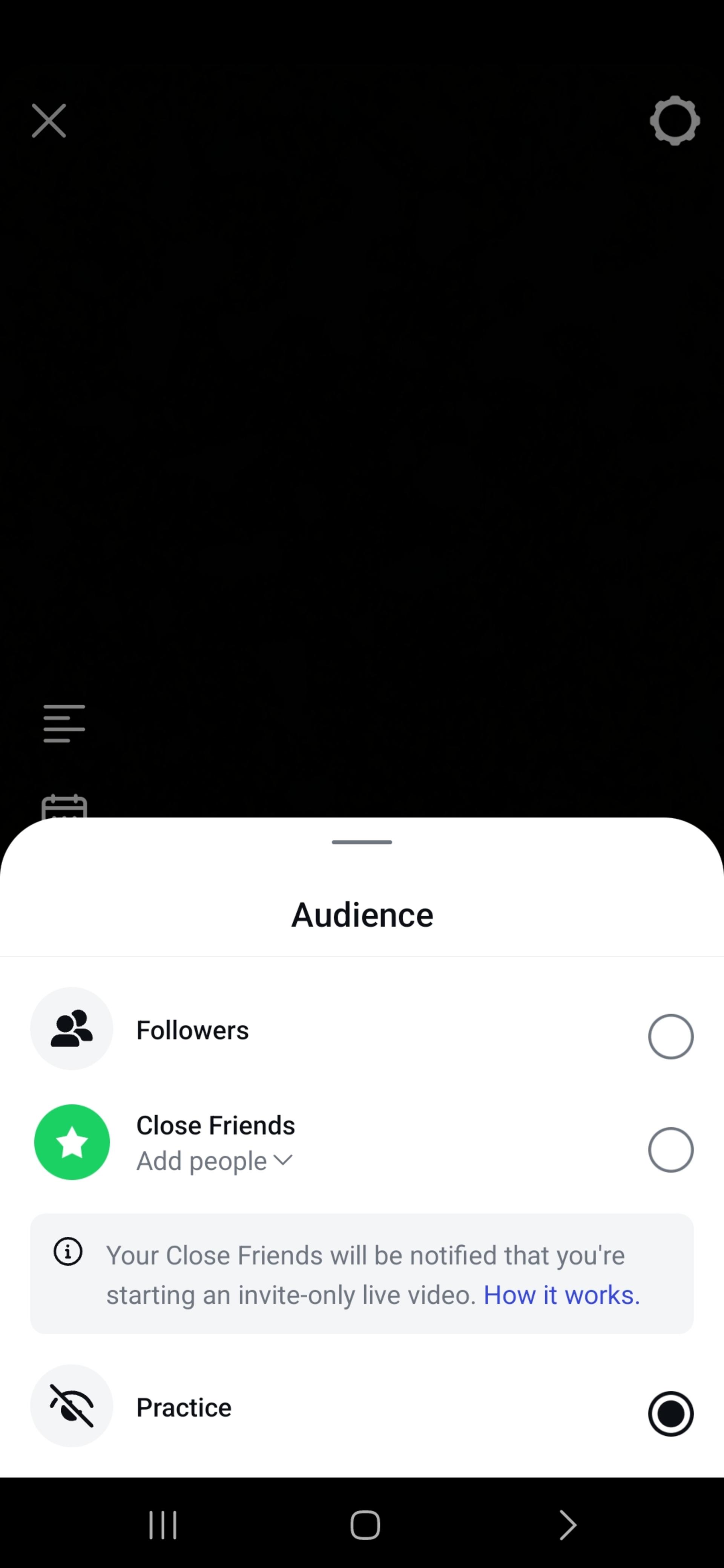Image resolution: width=724 pixels, height=1568 pixels.
Task: Expand the Add people dropdown
Action: coord(214,1161)
